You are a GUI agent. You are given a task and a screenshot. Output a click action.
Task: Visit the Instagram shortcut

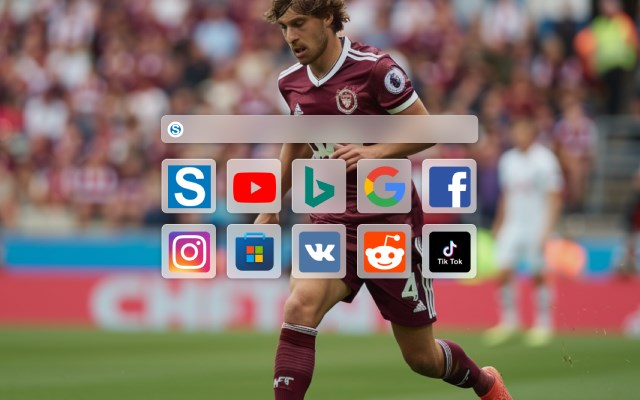click(x=189, y=251)
